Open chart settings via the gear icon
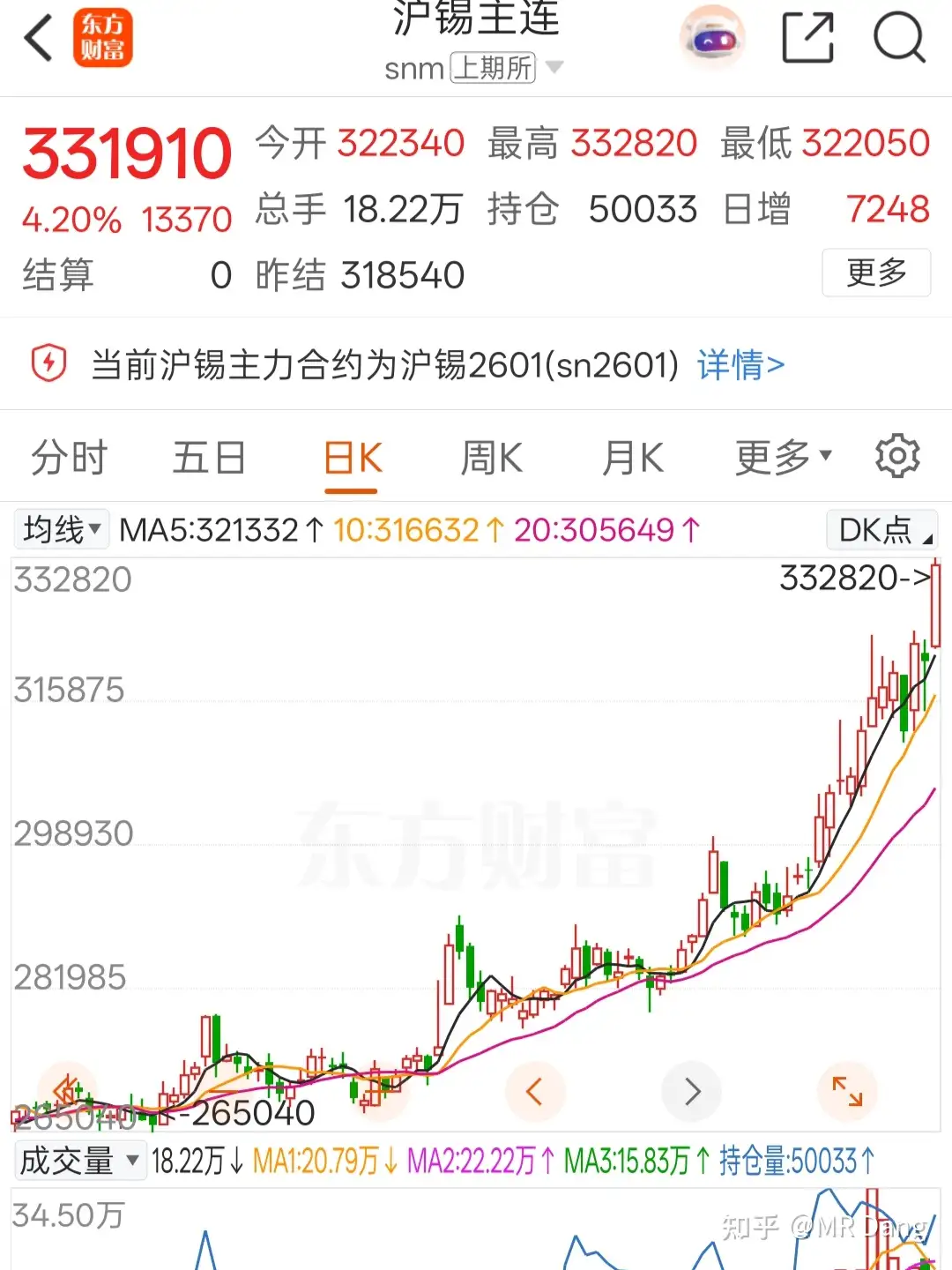This screenshot has height=1270, width=952. (898, 456)
